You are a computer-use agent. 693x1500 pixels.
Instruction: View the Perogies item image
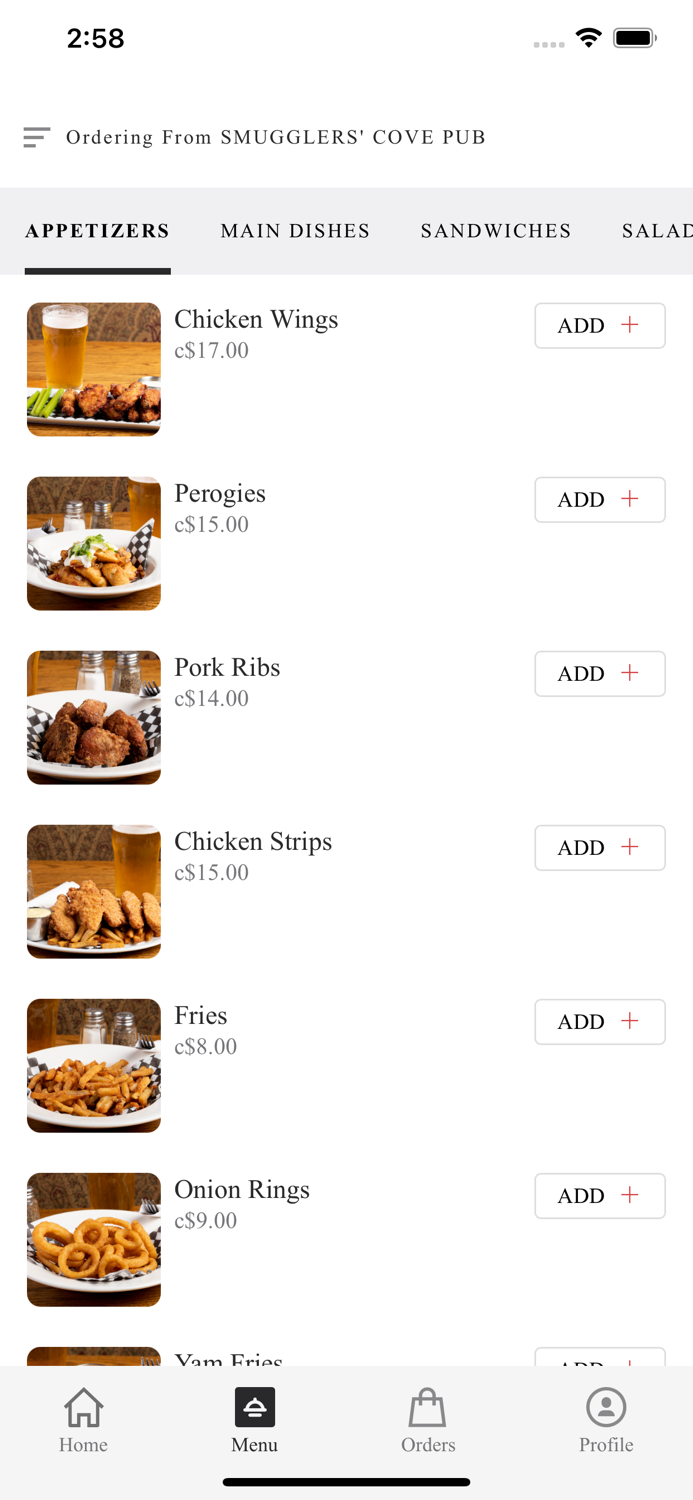[x=94, y=544]
